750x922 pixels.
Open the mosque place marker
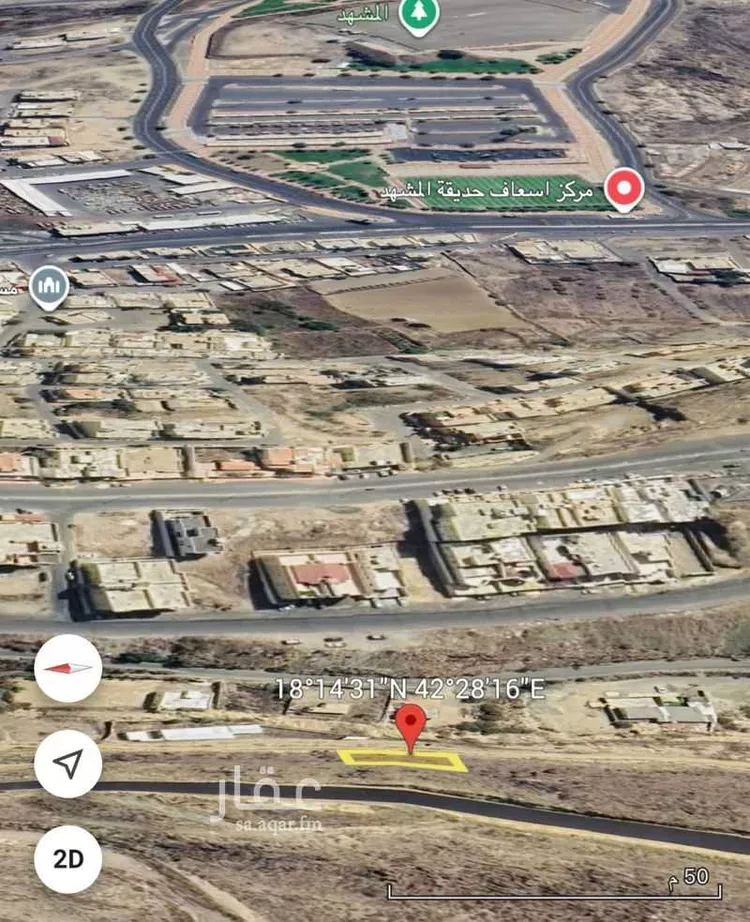[48, 287]
